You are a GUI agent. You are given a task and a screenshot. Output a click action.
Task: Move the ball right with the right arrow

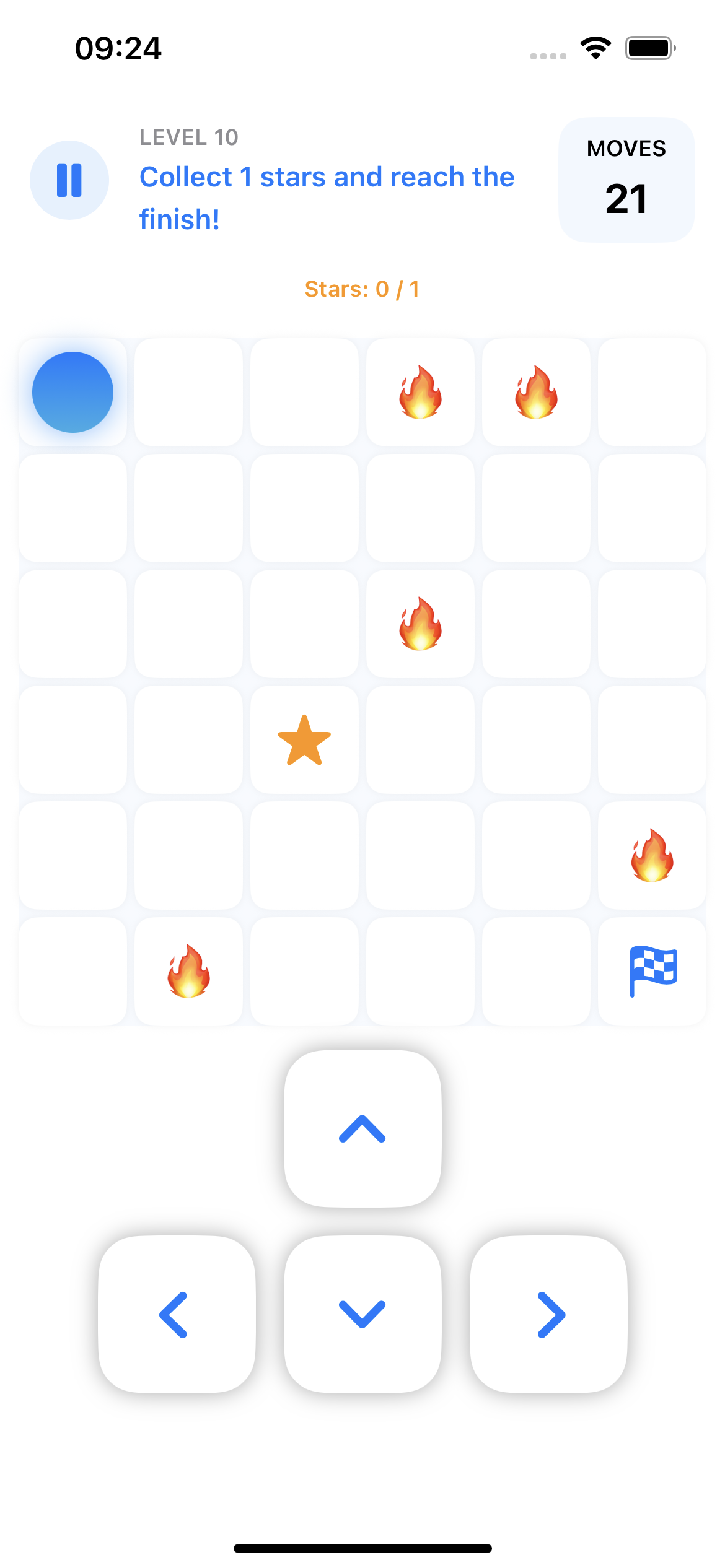click(x=548, y=1314)
